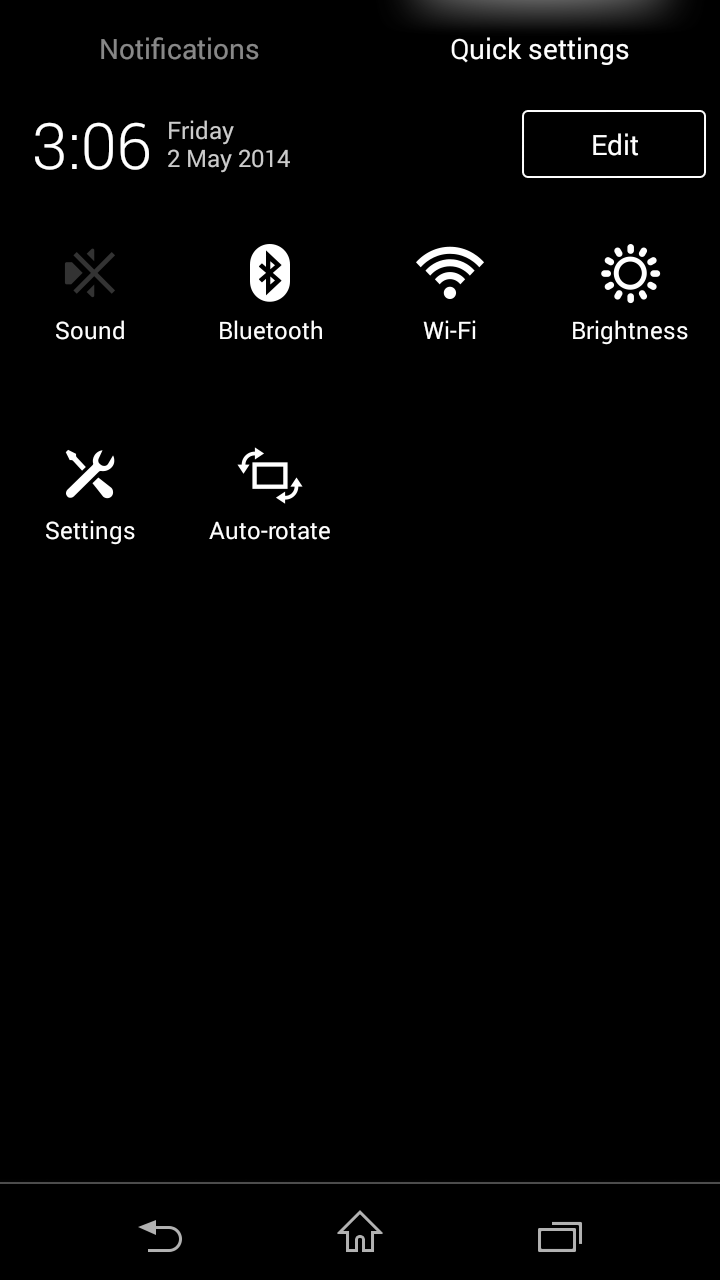
Task: Select the Quick settings tab
Action: coord(540,49)
